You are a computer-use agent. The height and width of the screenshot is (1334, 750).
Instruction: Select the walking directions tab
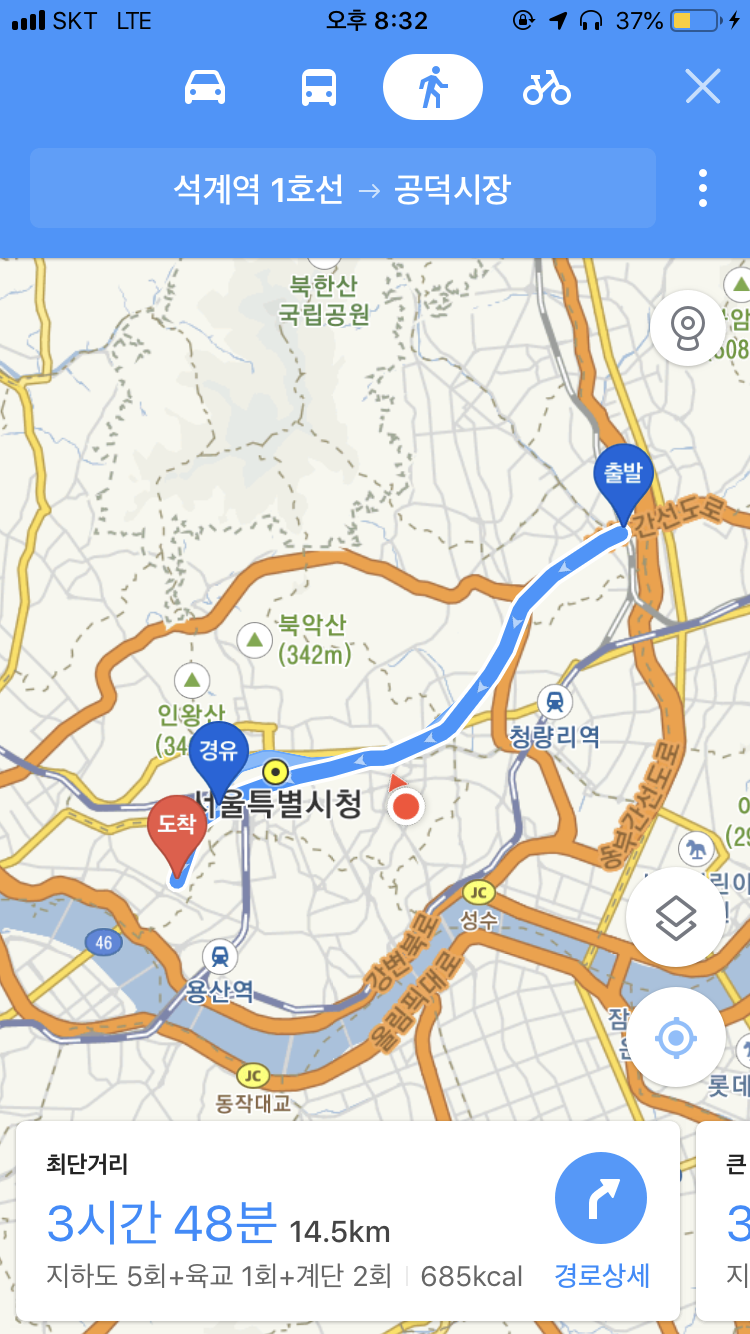(x=432, y=88)
